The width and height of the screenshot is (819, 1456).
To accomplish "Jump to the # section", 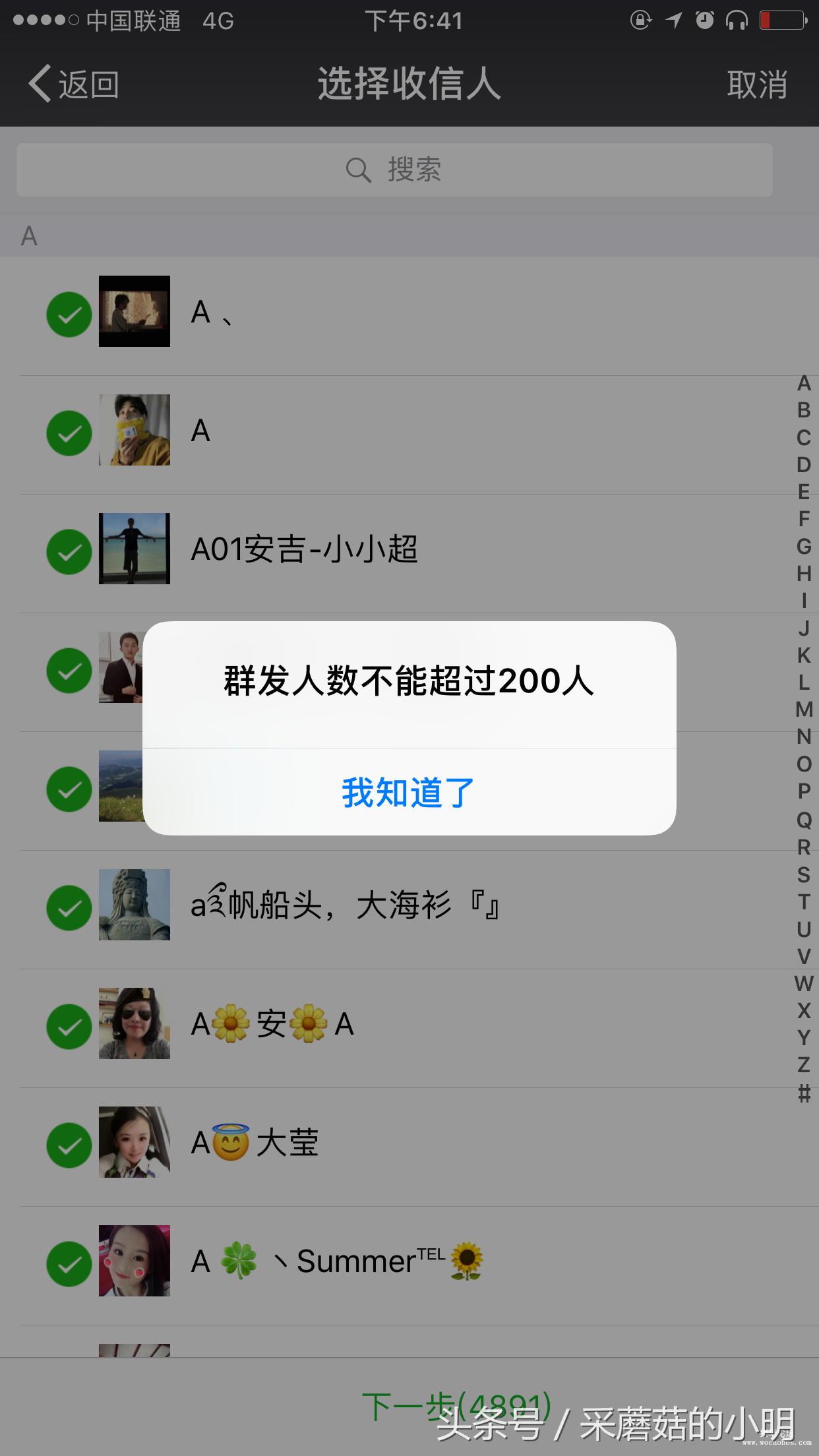I will (x=803, y=1090).
